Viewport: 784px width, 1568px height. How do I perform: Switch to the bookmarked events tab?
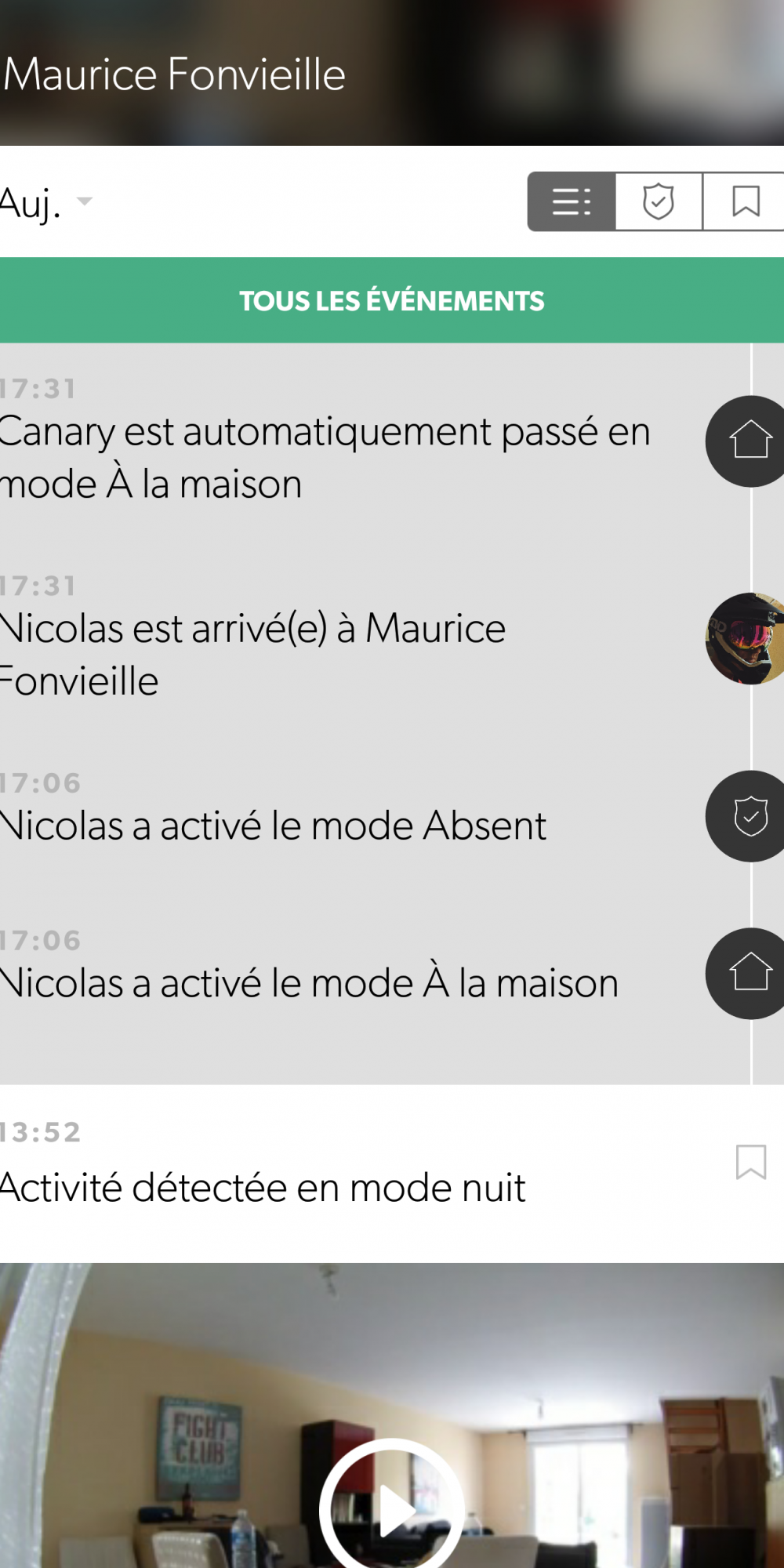point(745,201)
